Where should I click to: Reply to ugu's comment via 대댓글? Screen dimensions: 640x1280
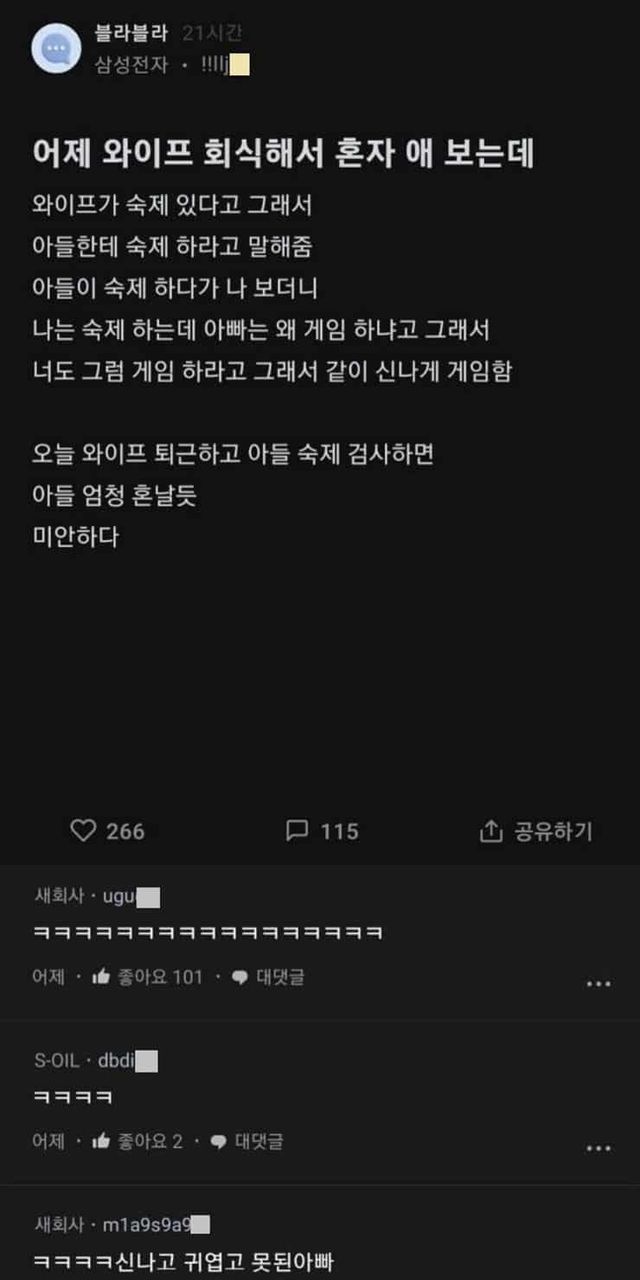pos(268,977)
